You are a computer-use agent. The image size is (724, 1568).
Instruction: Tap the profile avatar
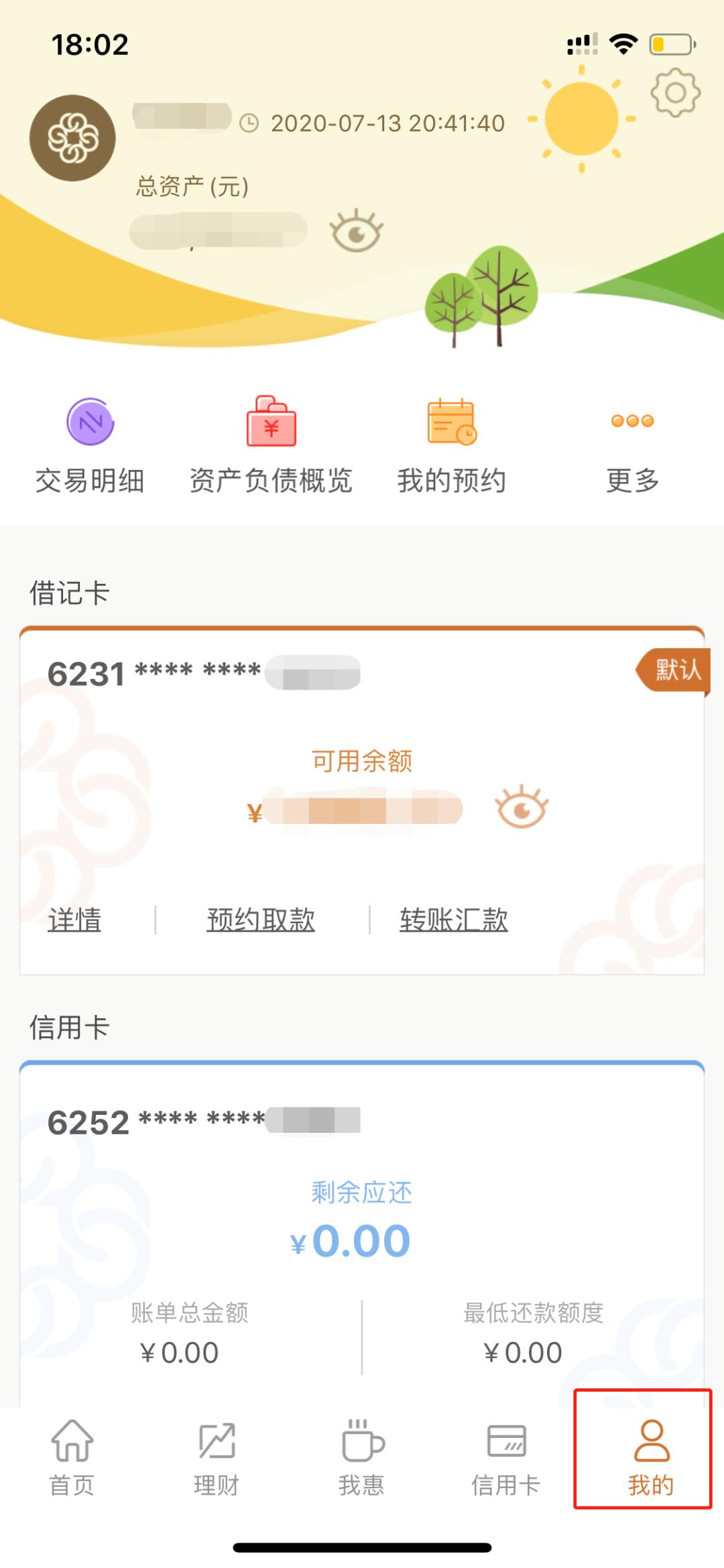pyautogui.click(x=72, y=138)
